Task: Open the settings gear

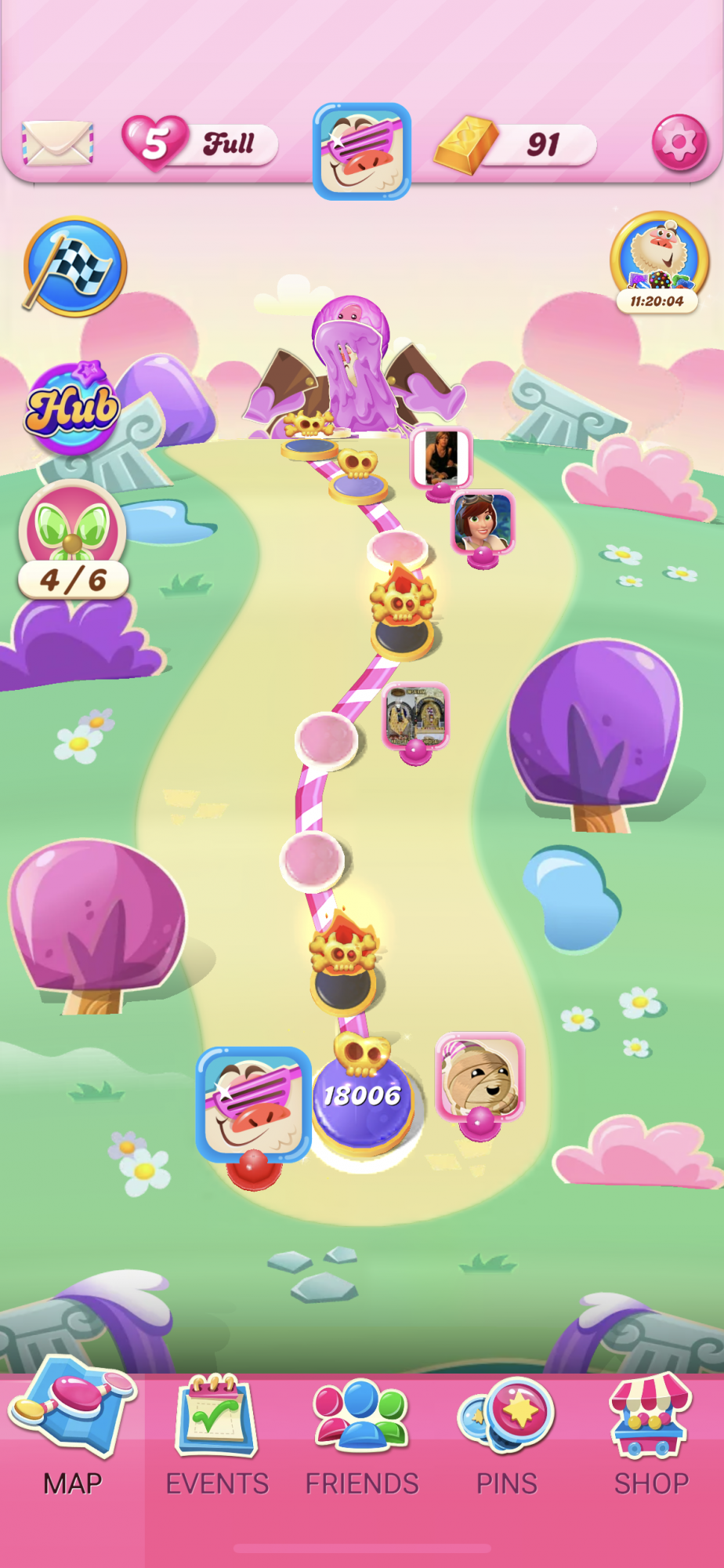Action: pos(679,143)
